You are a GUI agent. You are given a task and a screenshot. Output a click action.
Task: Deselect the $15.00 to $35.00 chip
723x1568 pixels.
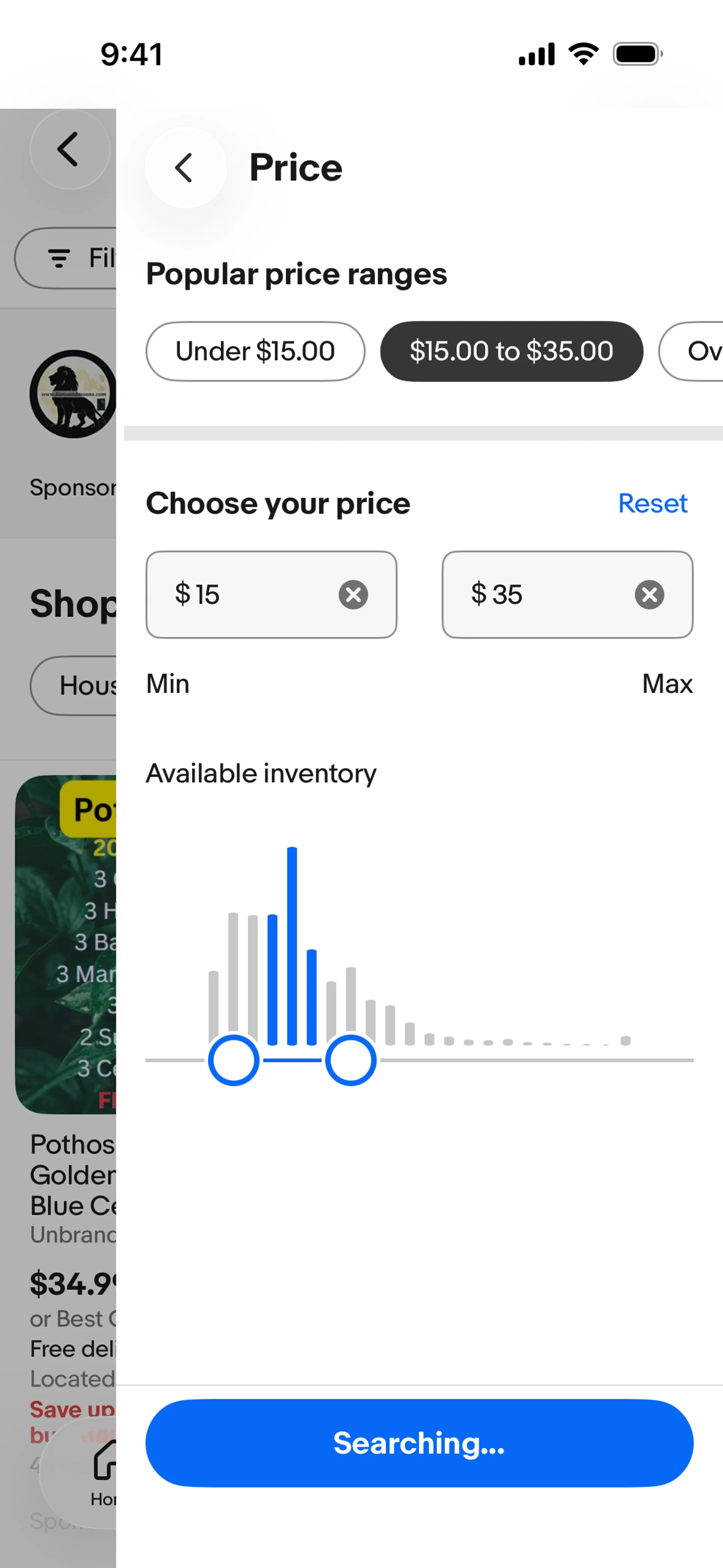coord(511,351)
